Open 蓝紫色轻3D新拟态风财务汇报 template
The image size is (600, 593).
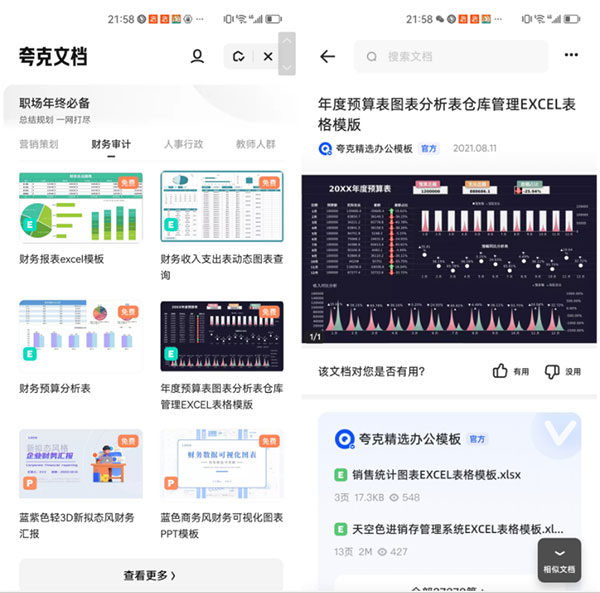tap(81, 463)
